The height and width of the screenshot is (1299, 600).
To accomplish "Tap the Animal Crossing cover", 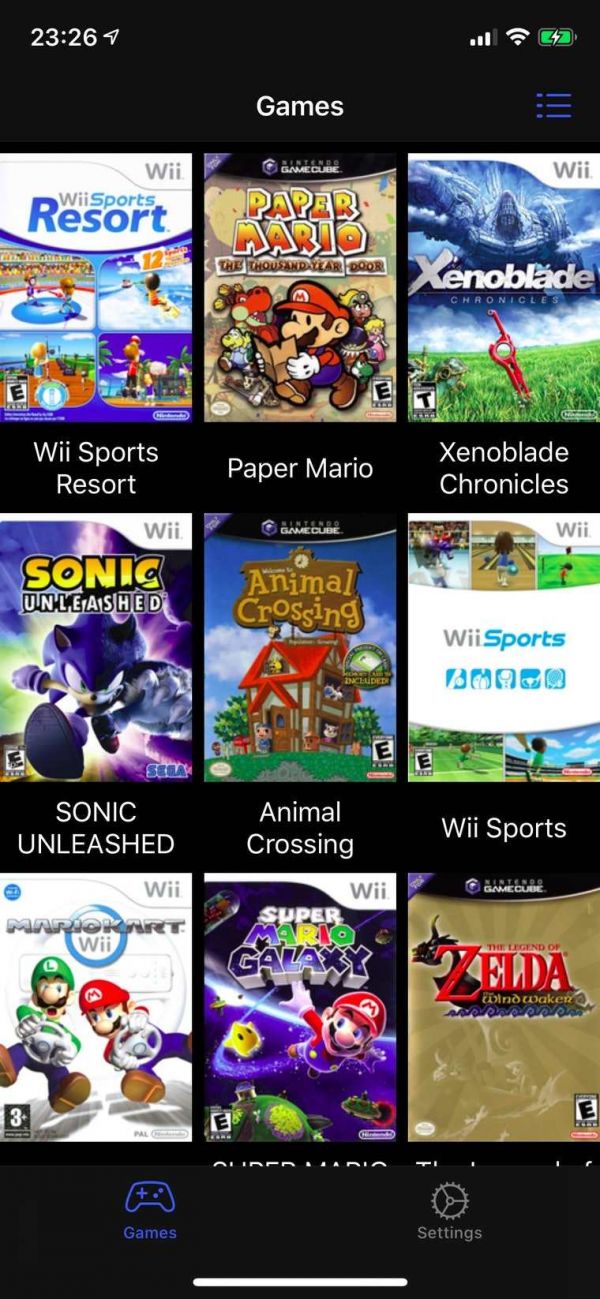I will coord(300,648).
